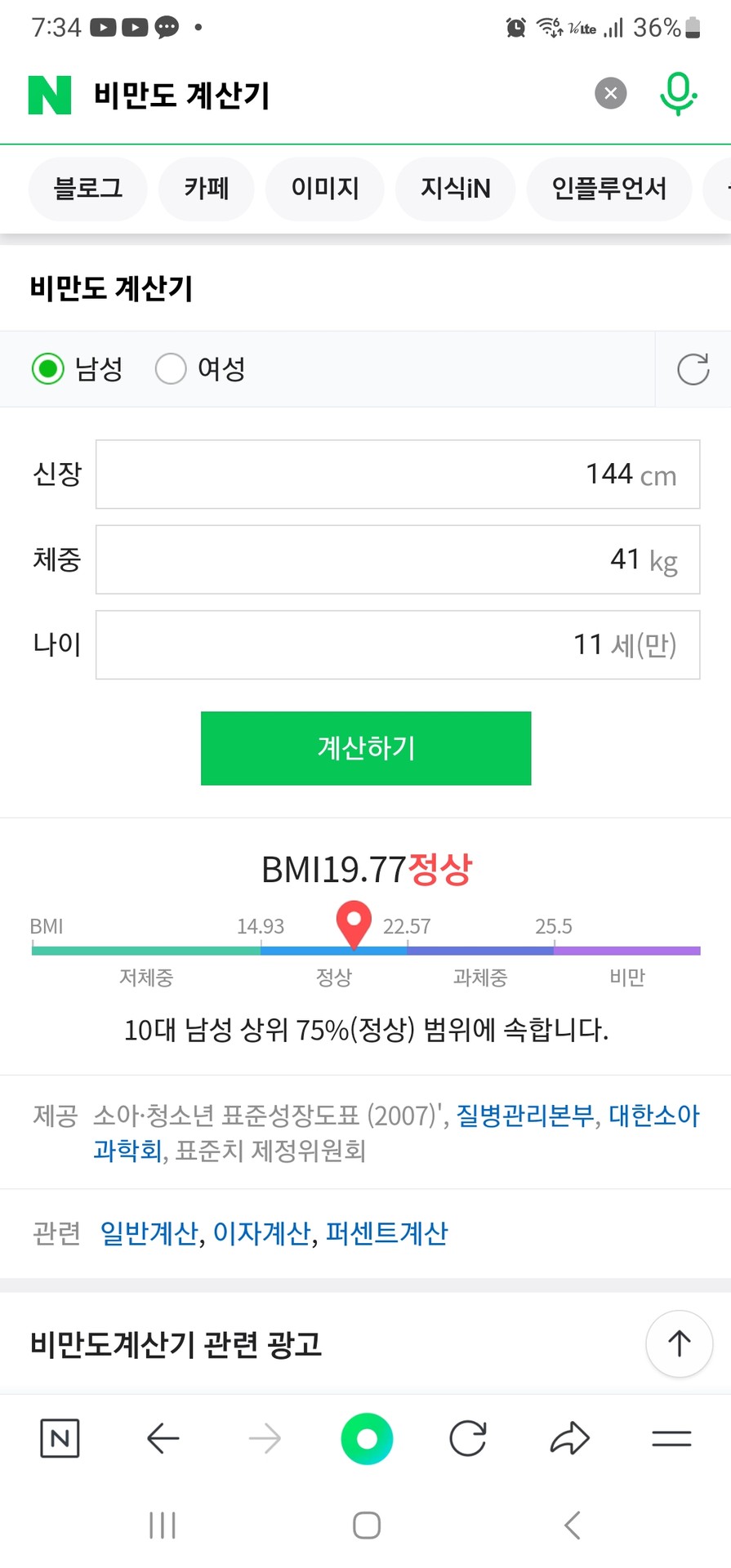Viewport: 731px width, 1568px height.
Task: Reload the page with the refresh icon
Action: pos(468,1438)
